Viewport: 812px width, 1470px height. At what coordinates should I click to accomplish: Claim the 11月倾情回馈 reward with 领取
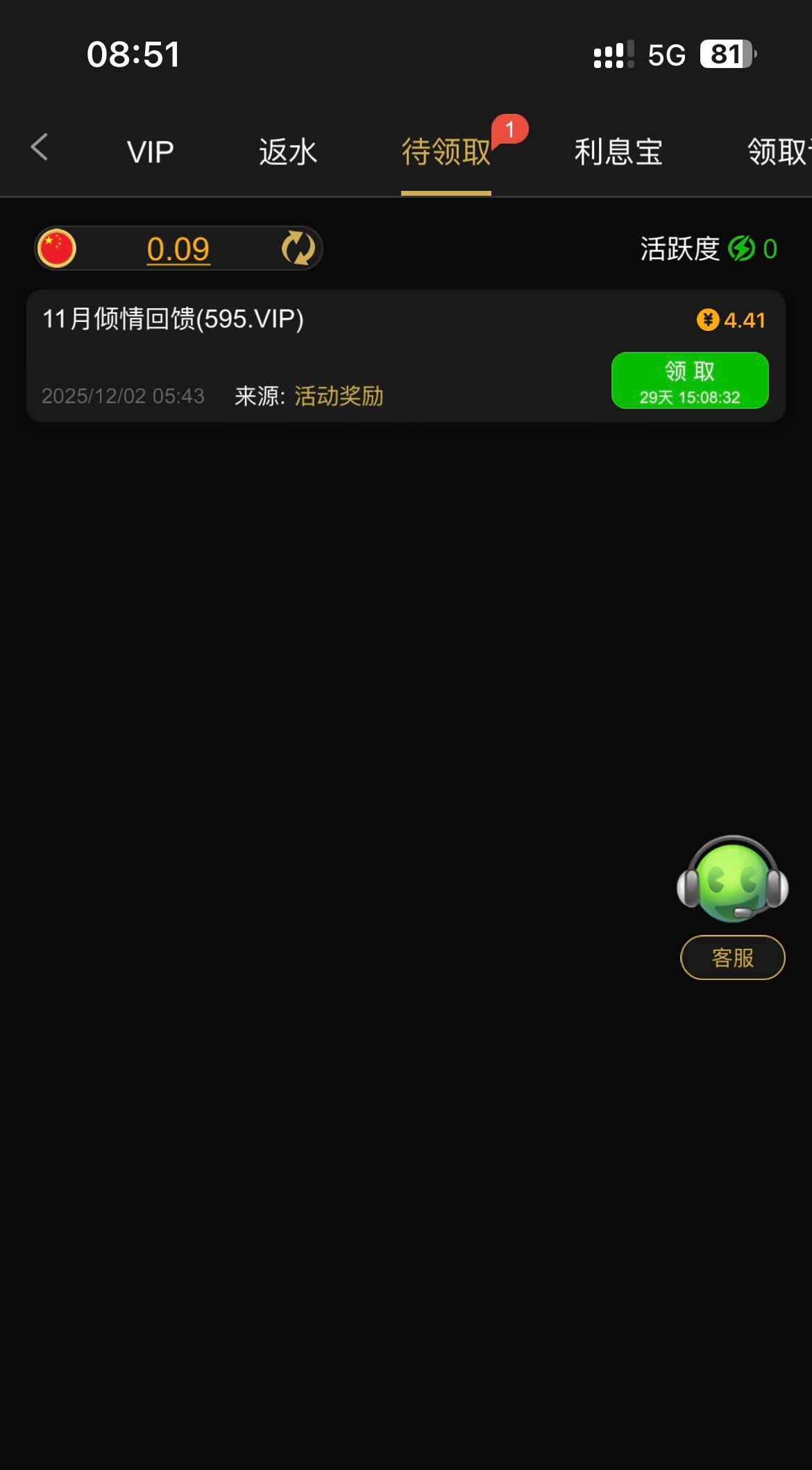(x=689, y=380)
